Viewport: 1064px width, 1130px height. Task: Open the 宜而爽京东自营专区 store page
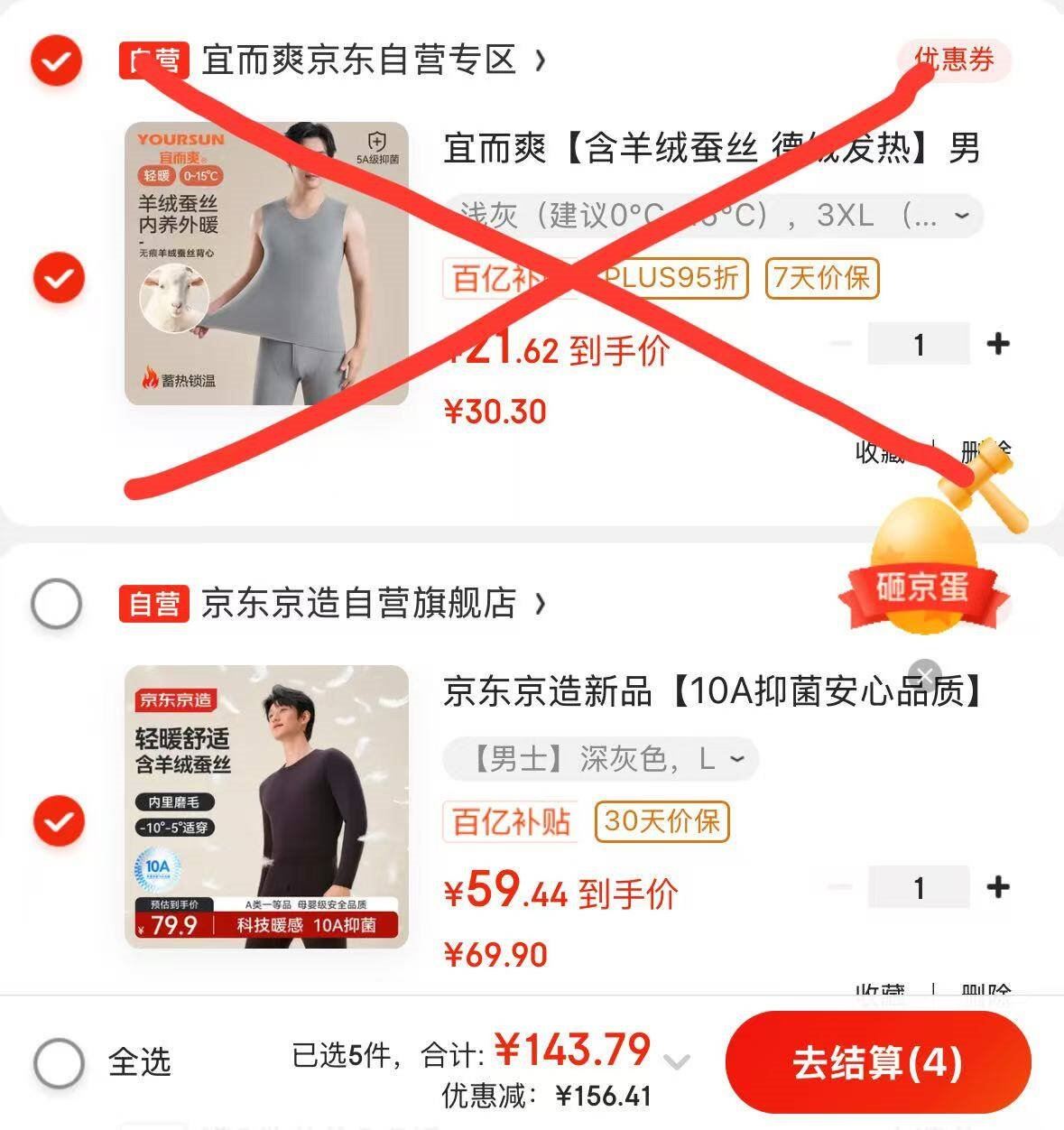pyautogui.click(x=361, y=60)
